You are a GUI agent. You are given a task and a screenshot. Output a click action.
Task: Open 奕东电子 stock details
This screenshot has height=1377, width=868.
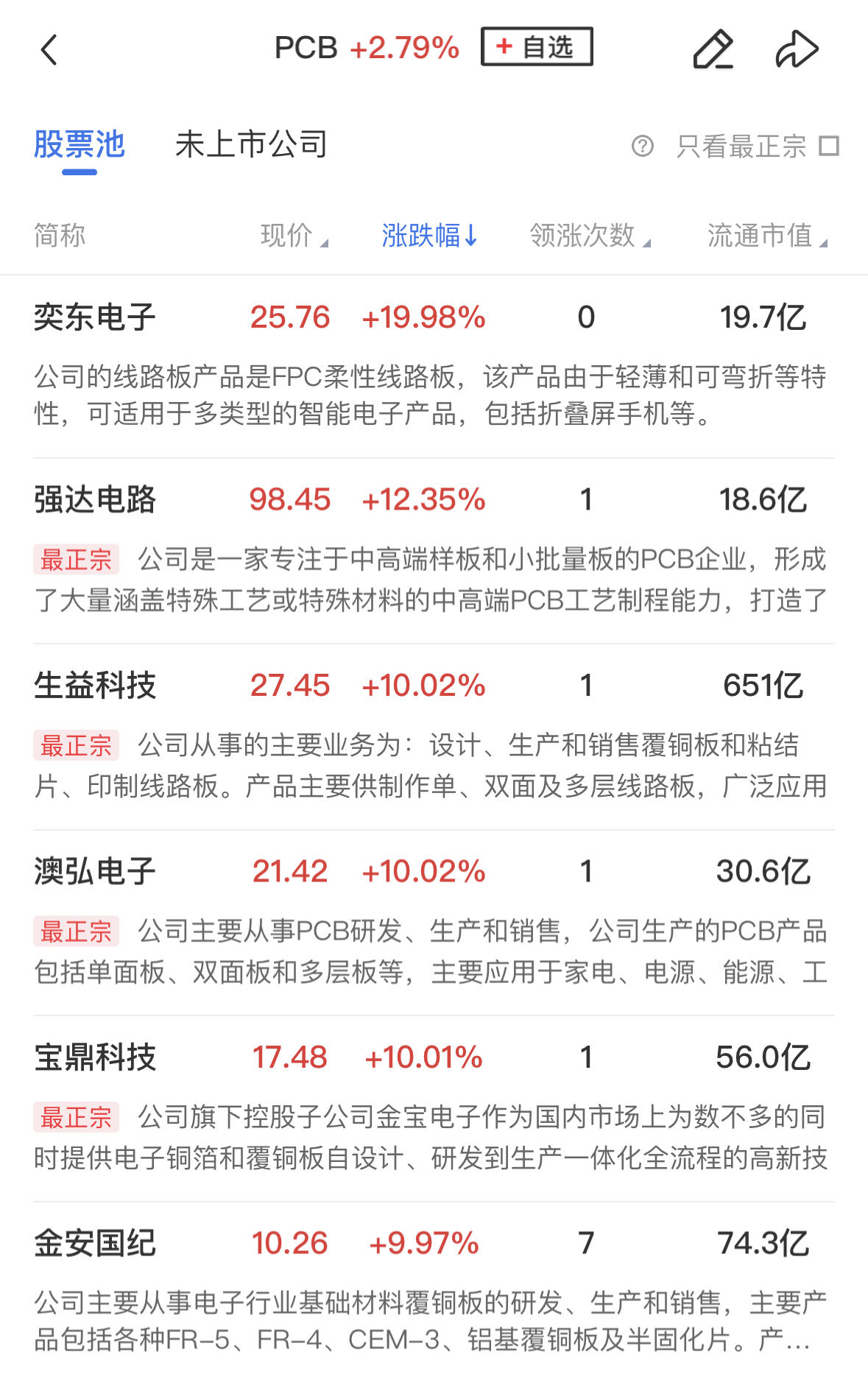95,317
